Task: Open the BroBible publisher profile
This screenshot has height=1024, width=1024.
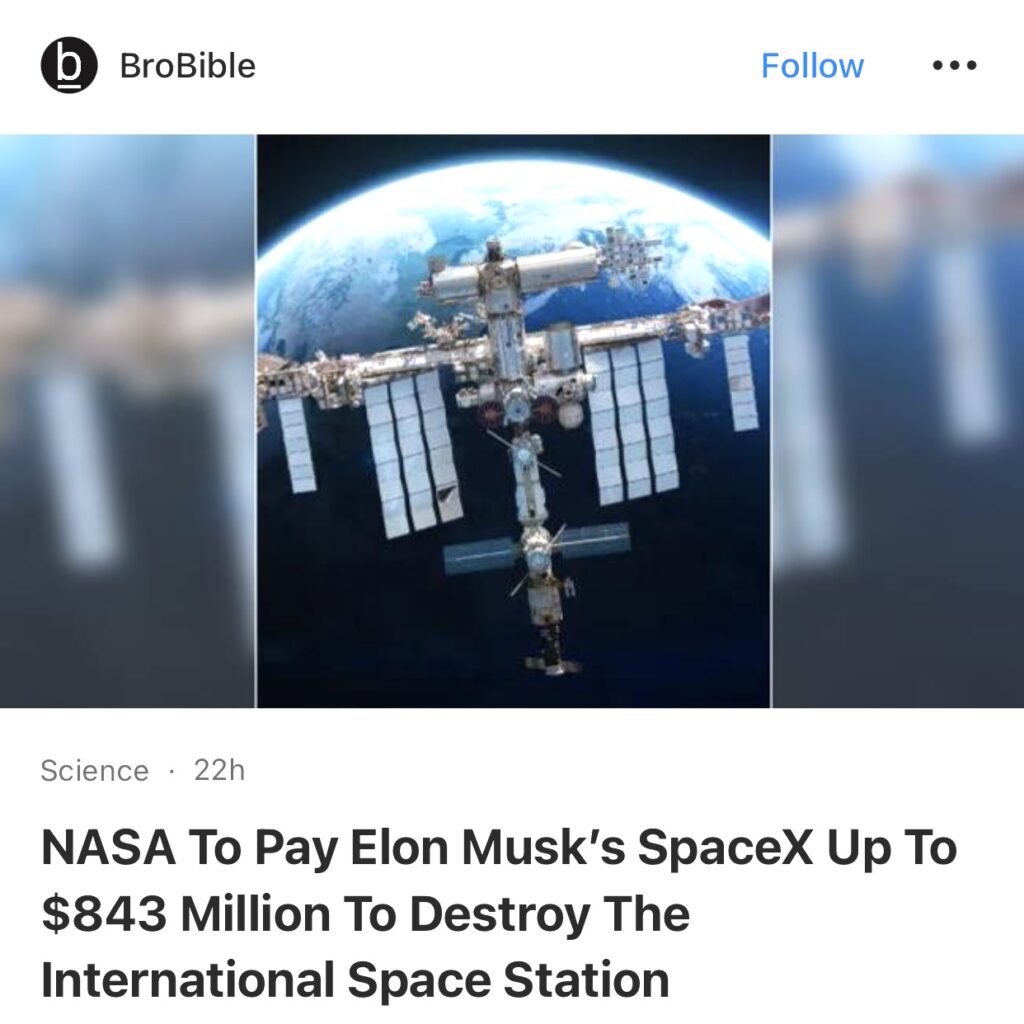Action: [x=186, y=66]
